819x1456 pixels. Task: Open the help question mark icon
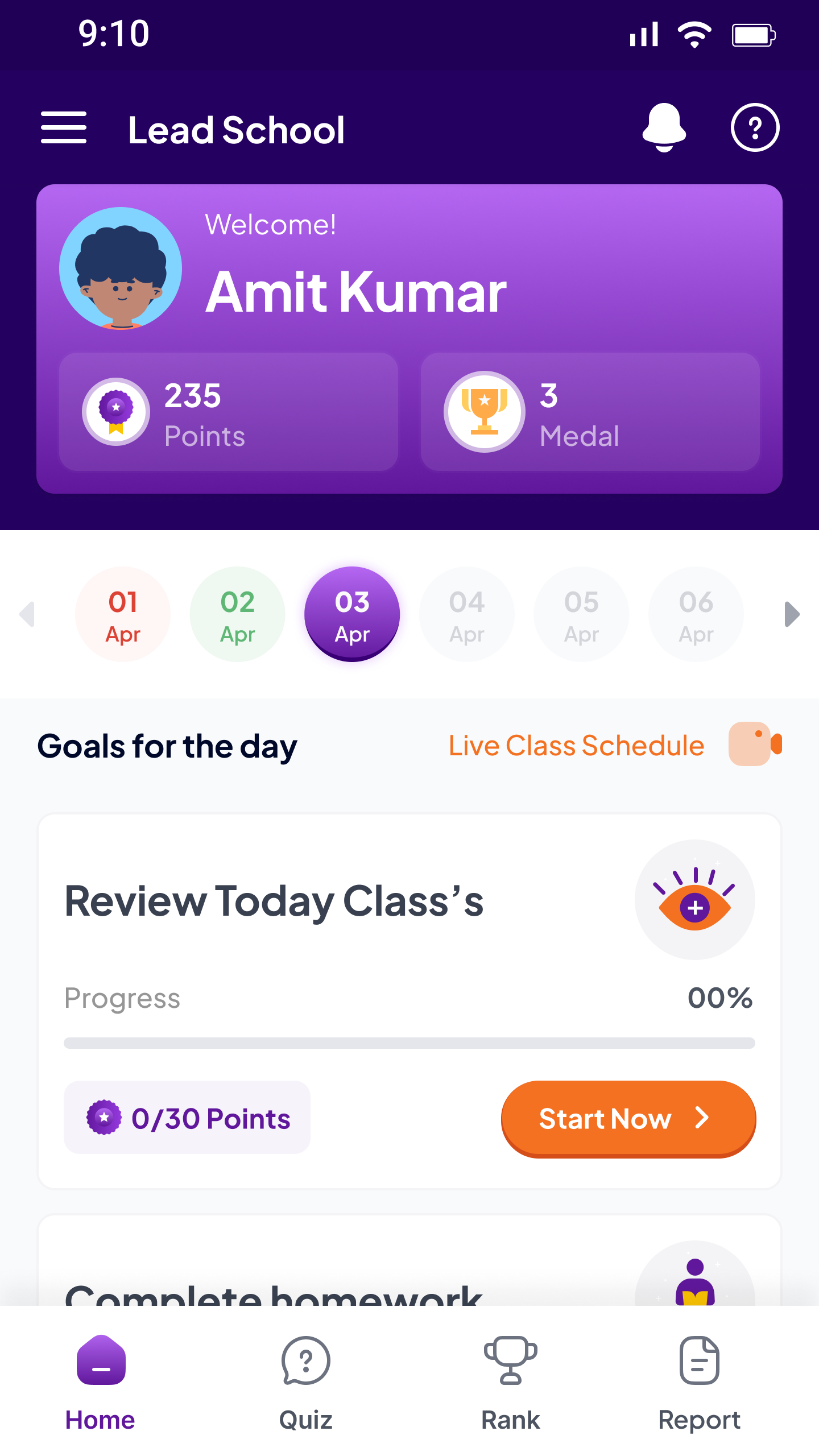tap(755, 127)
